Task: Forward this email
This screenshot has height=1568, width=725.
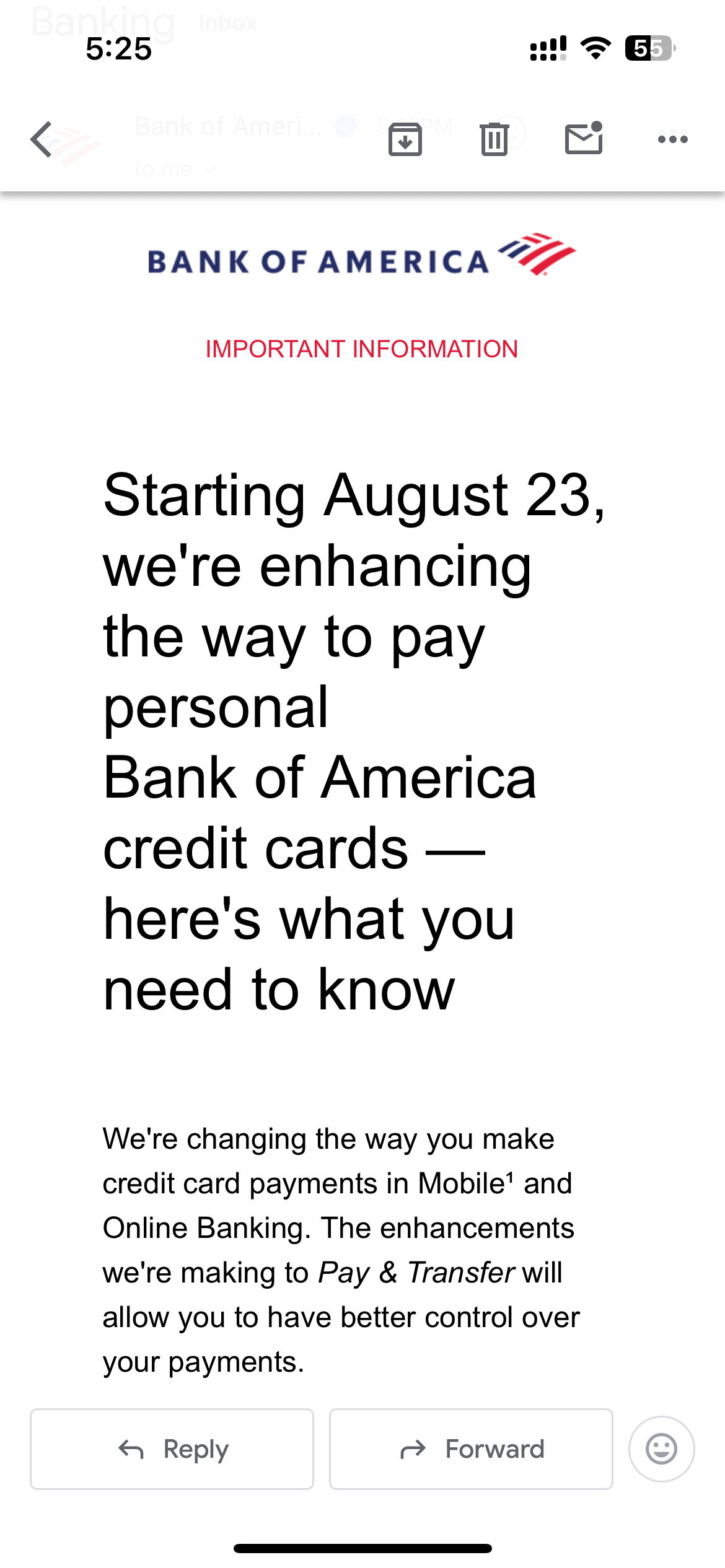Action: tap(470, 1448)
